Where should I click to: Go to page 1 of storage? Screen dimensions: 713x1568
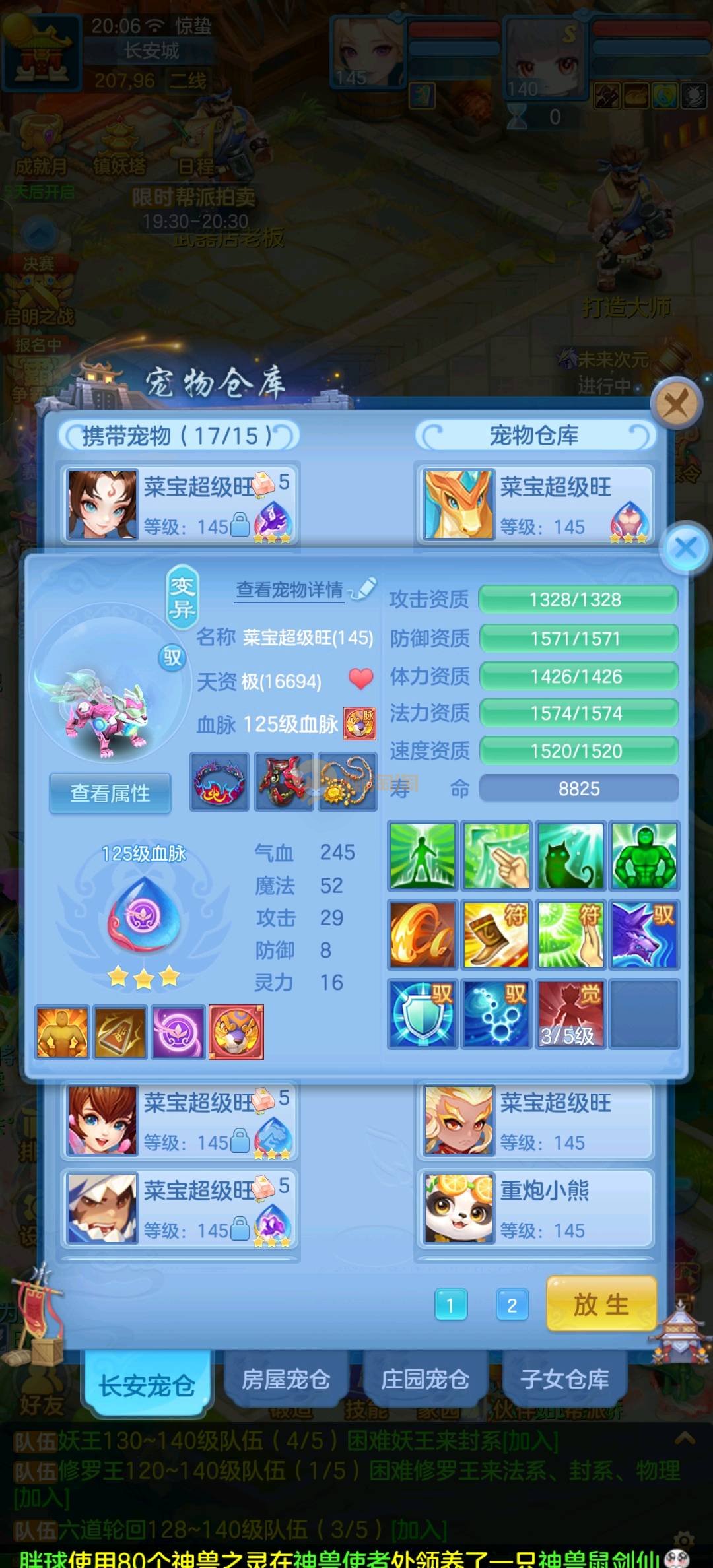(451, 1305)
